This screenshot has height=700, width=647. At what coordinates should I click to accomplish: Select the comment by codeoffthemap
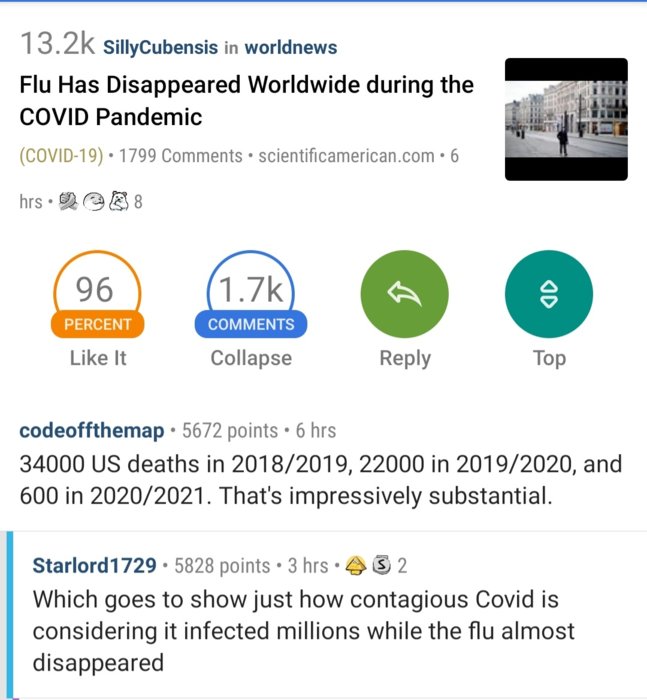point(320,480)
